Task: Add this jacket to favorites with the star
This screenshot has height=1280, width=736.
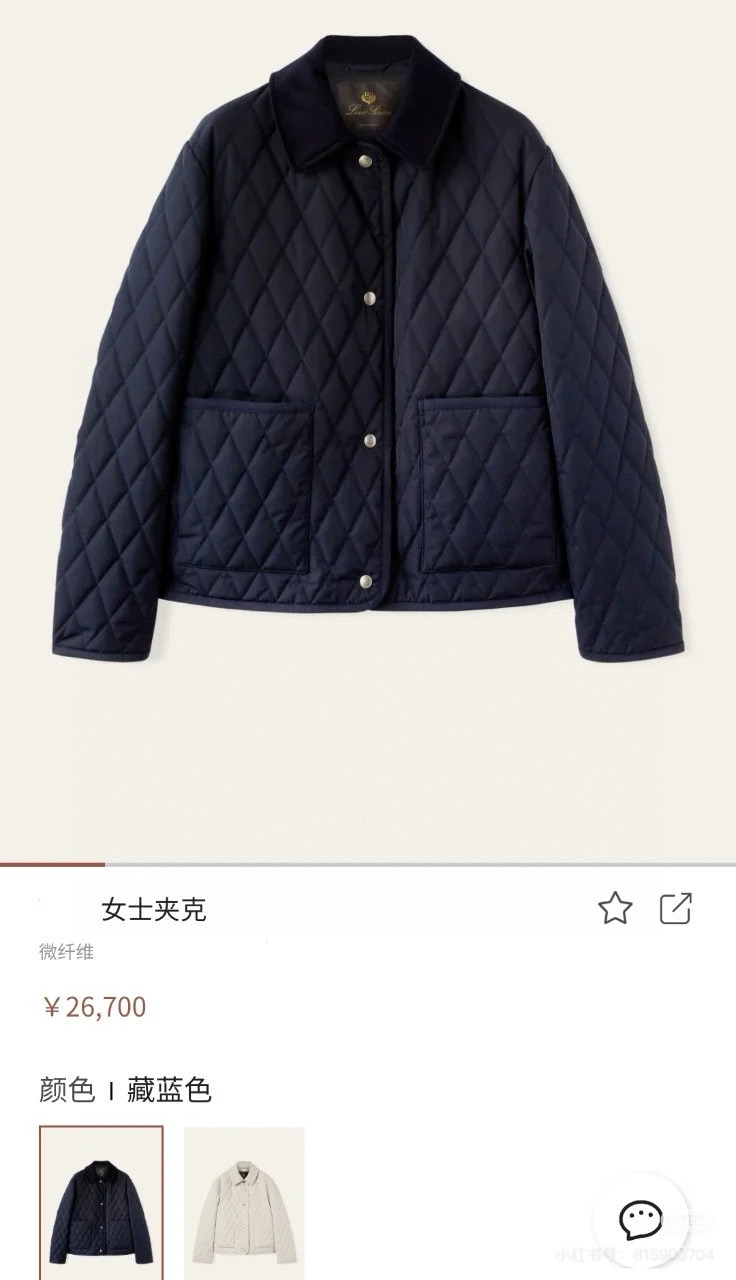Action: [x=615, y=908]
